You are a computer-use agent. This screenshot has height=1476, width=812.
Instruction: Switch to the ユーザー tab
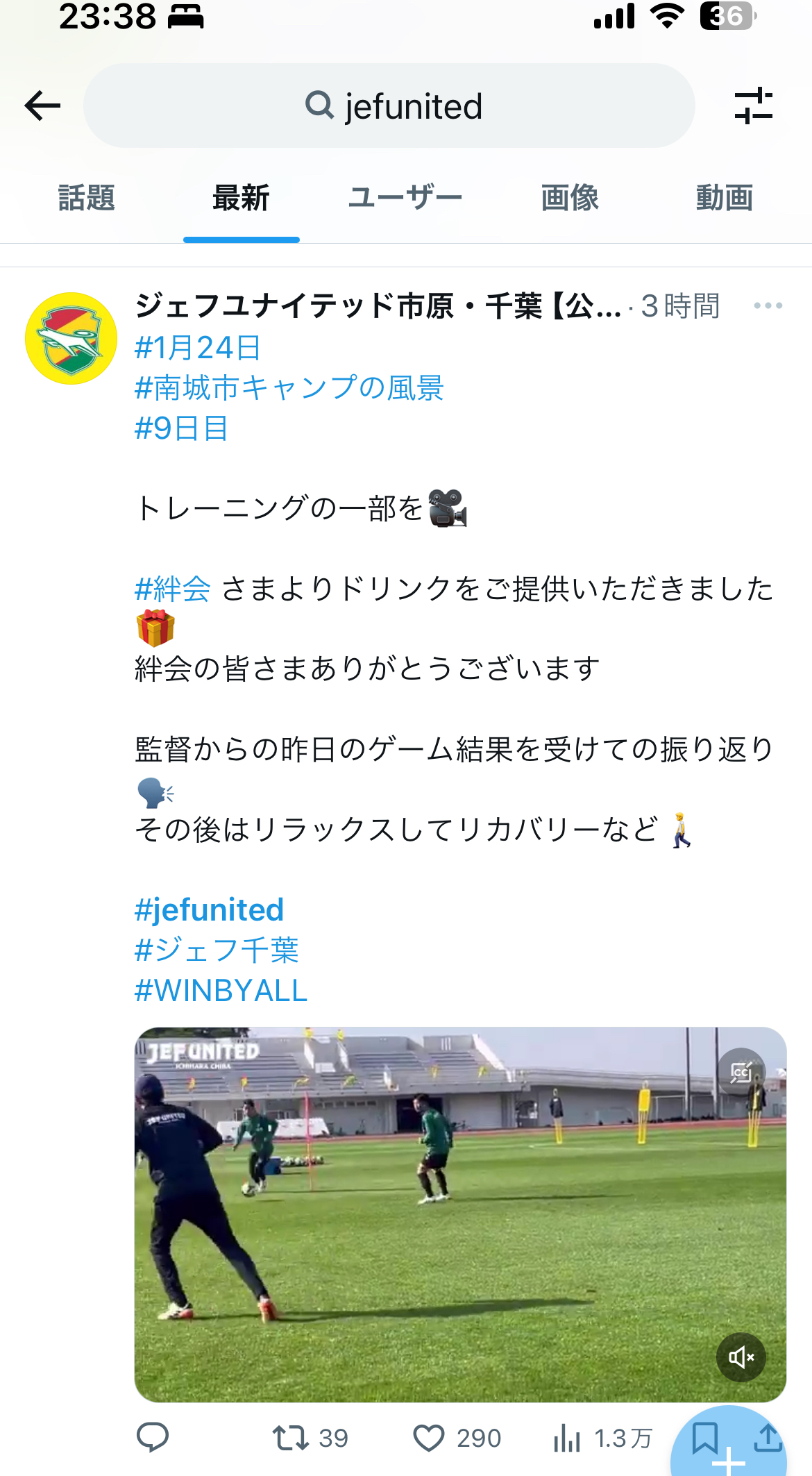pos(405,198)
